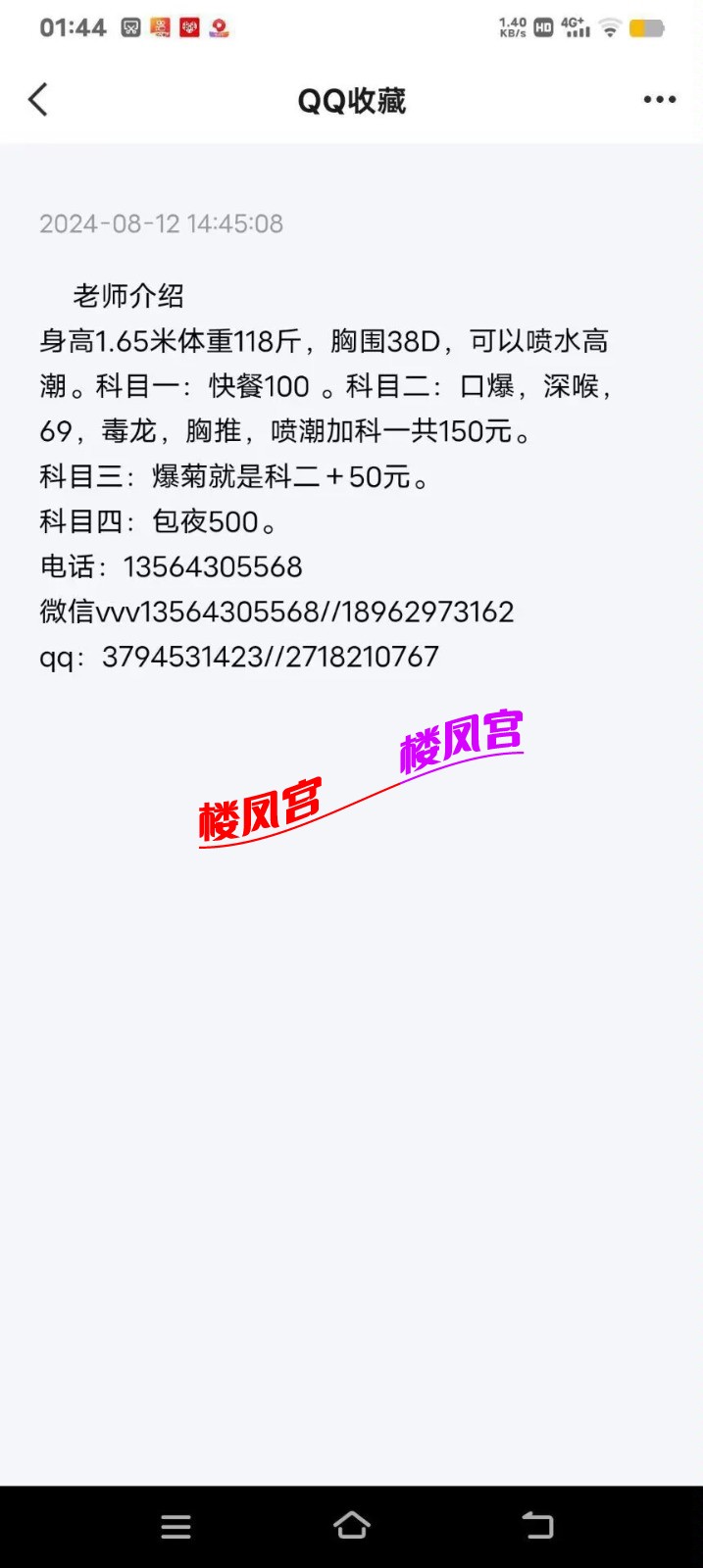This screenshot has height=1568, width=703.
Task: Open recent apps from the navigation bar
Action: point(176,1526)
